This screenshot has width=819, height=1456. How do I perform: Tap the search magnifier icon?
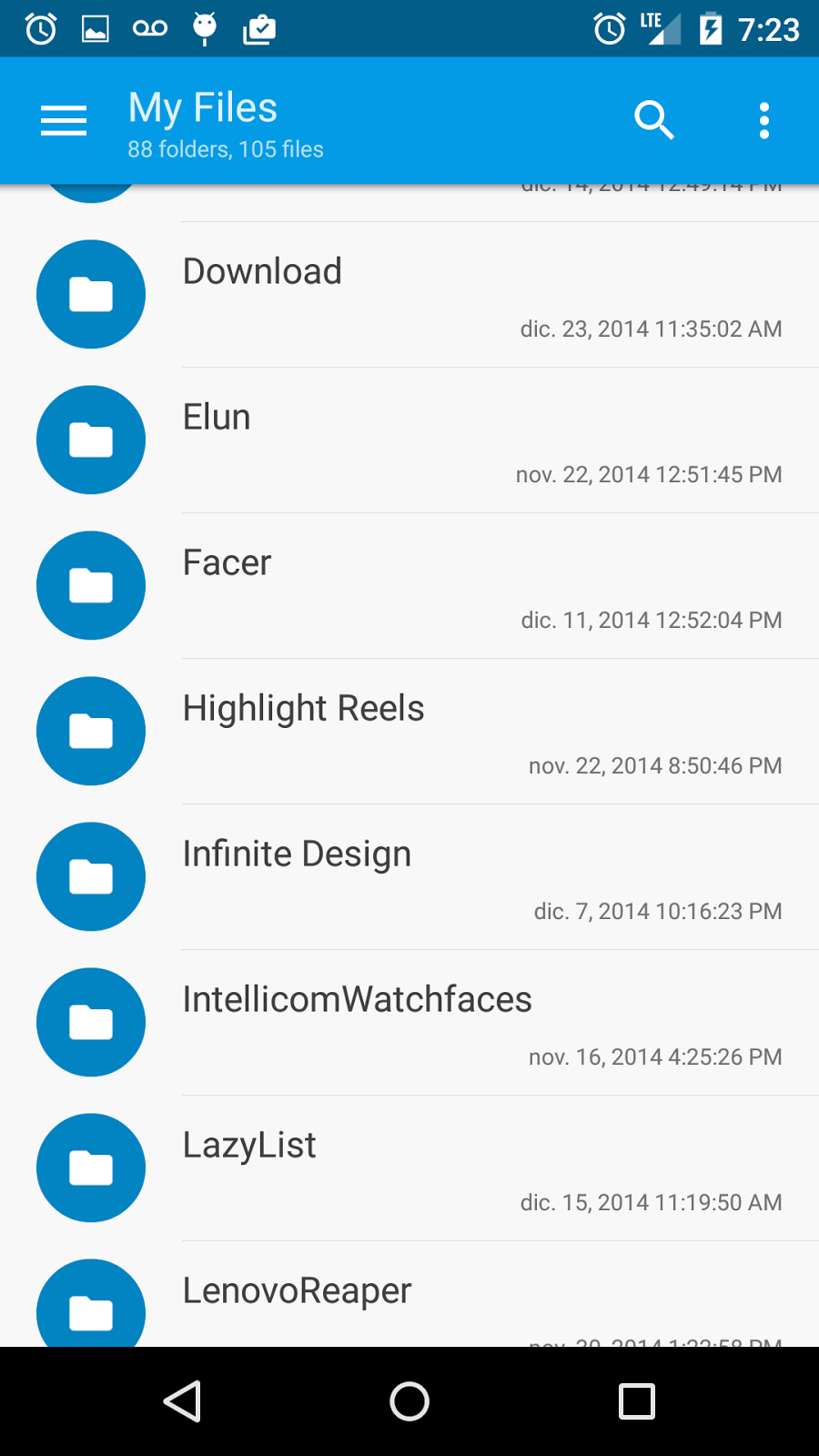[x=653, y=120]
